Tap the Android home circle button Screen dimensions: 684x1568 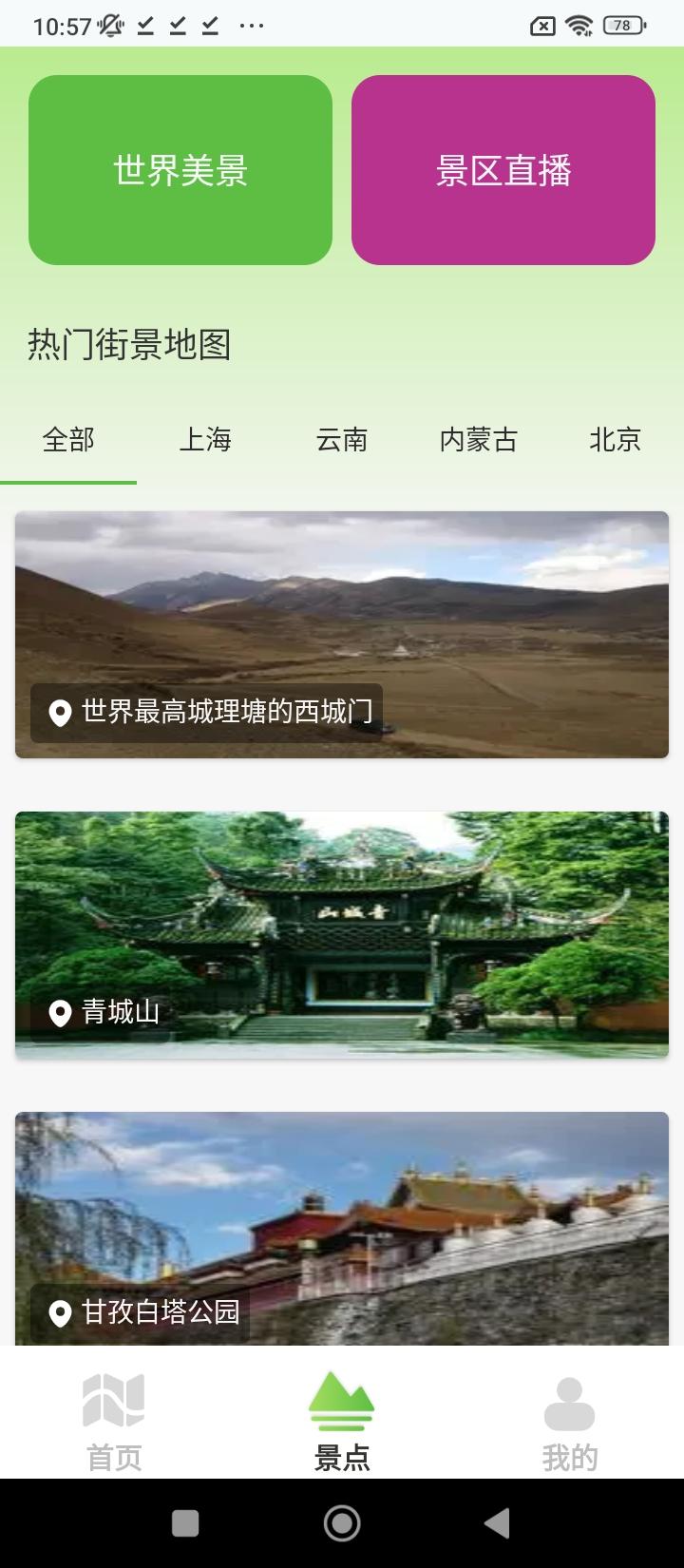(x=341, y=1522)
